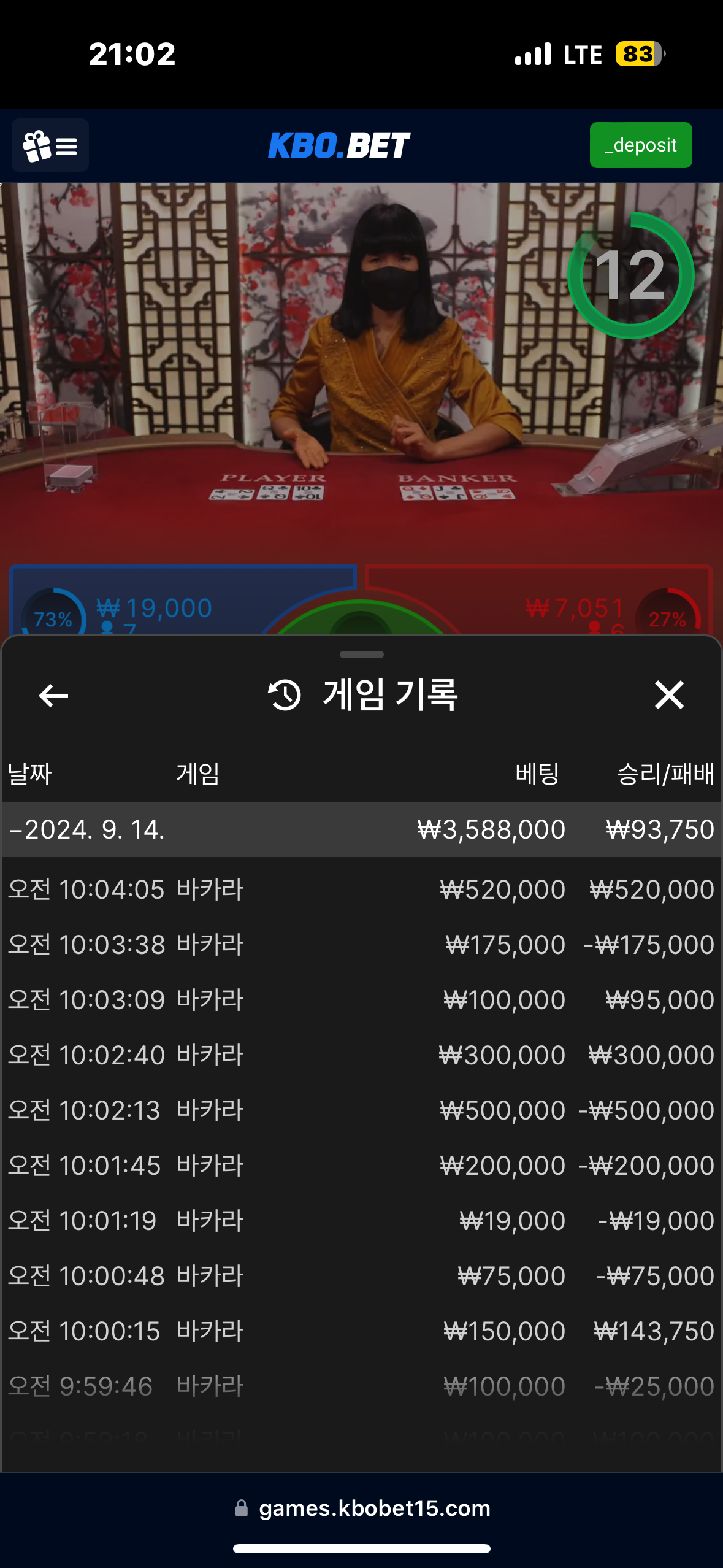View the 10:03:09 baccarat round details
This screenshot has height=1568, width=723.
tap(361, 1000)
